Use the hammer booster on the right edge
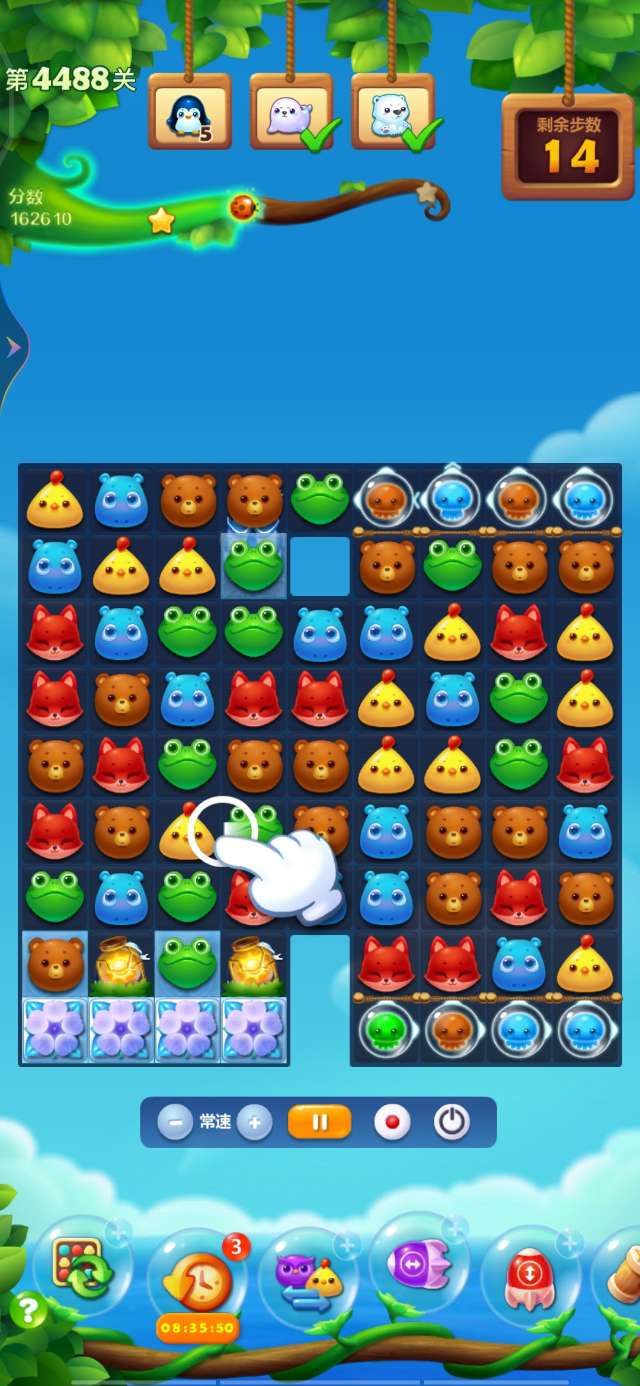Viewport: 640px width, 1386px height. (x=622, y=1275)
